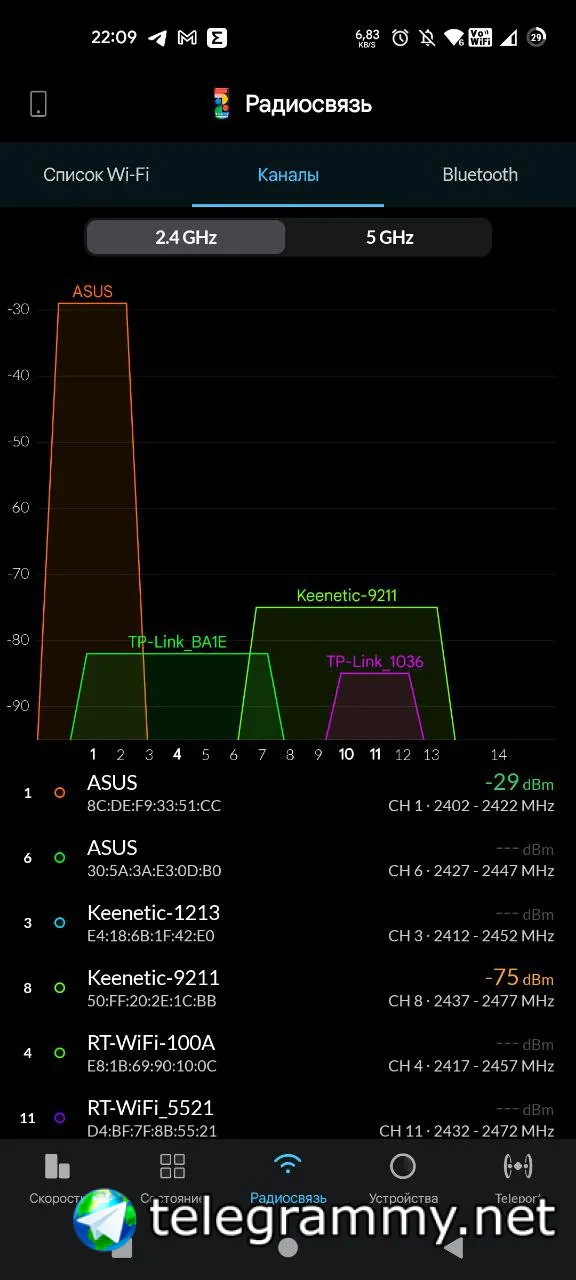Open the Keenetic-9211 network row
The image size is (576, 1280).
point(288,988)
